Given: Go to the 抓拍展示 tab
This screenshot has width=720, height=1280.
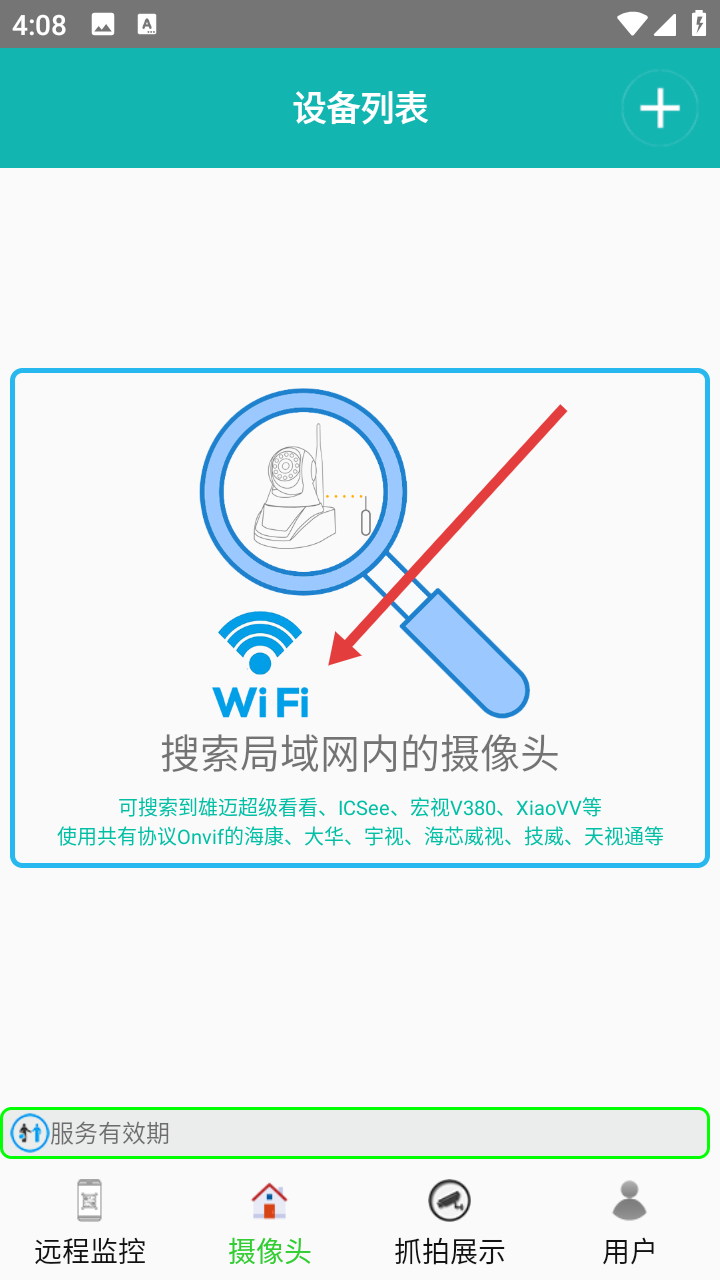Looking at the screenshot, I should (450, 1221).
